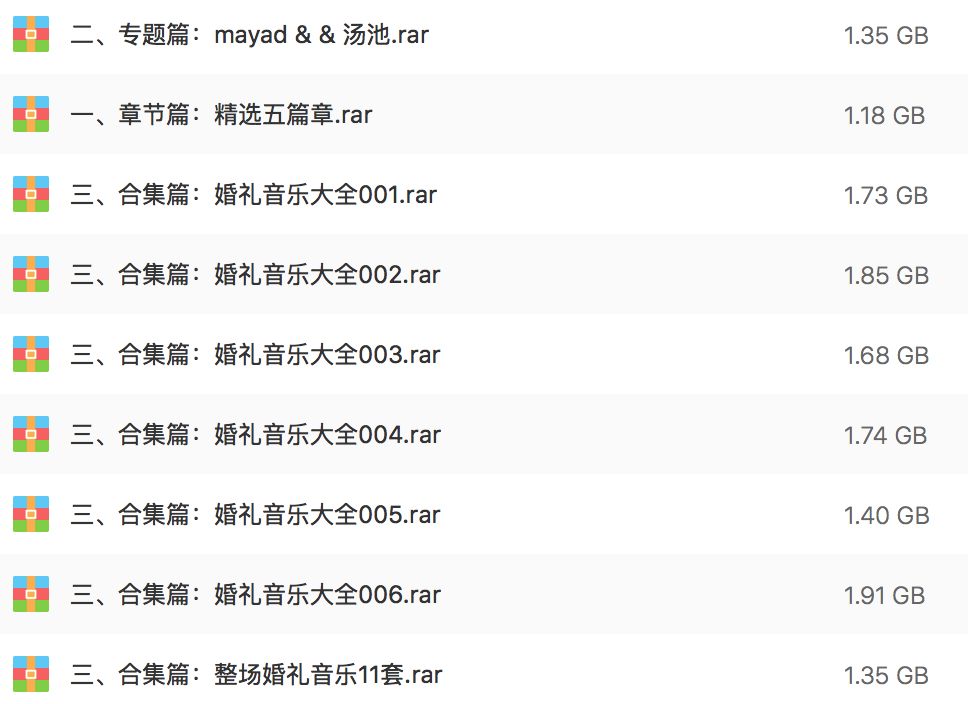
Task: Open 二、专题篇：mayad & & 汤池.rar
Action: pyautogui.click(x=250, y=36)
